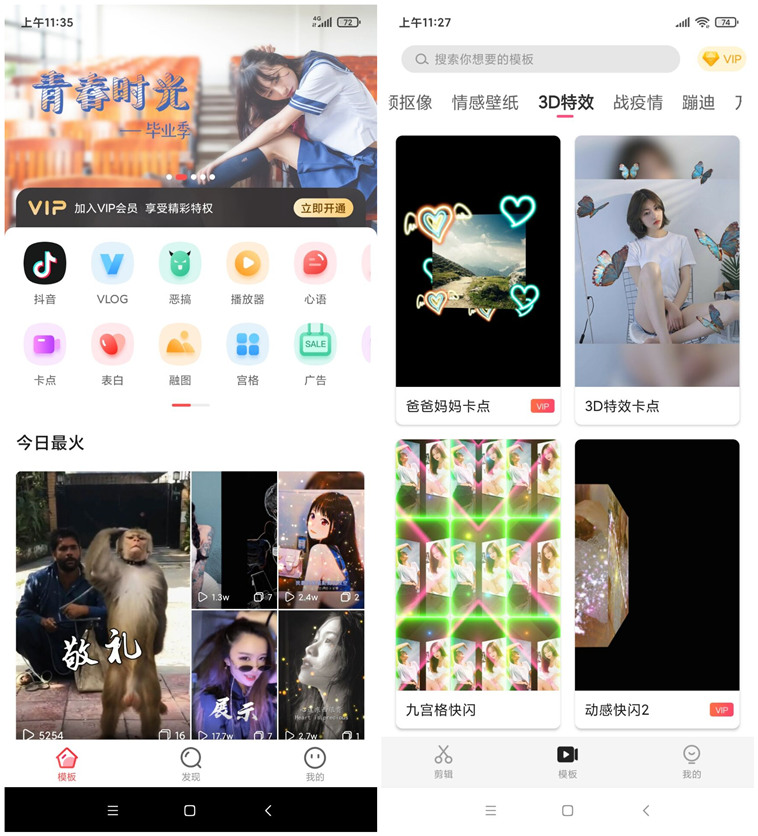Viewport: 758px width, 836px height.
Task: Go to the 剪辑 tab
Action: tap(443, 761)
